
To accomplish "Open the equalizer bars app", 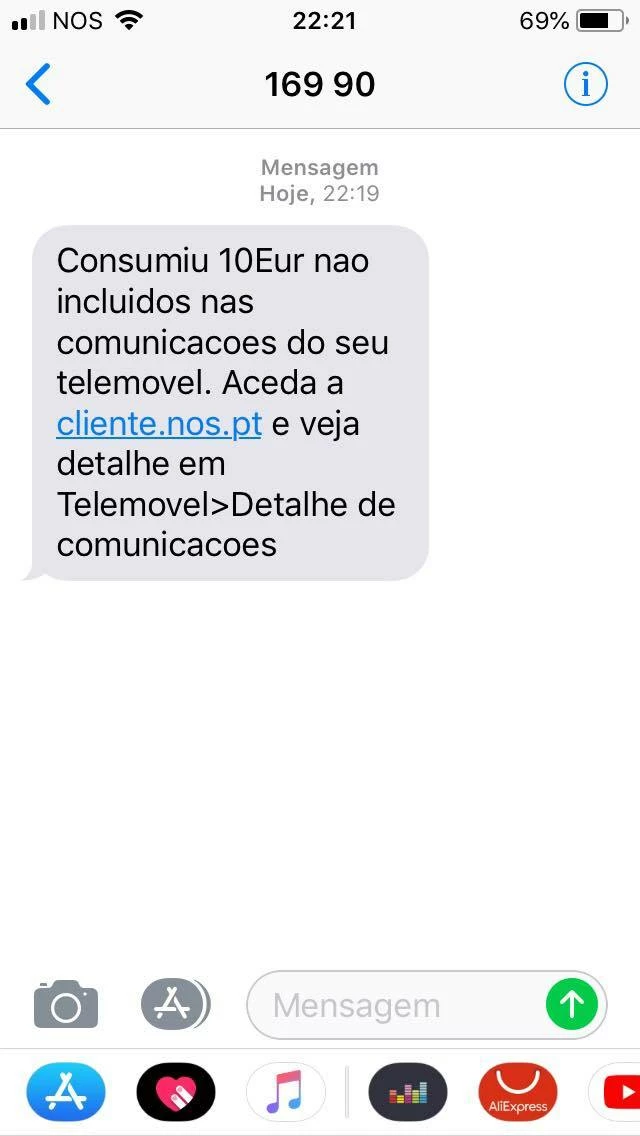I will [408, 1092].
